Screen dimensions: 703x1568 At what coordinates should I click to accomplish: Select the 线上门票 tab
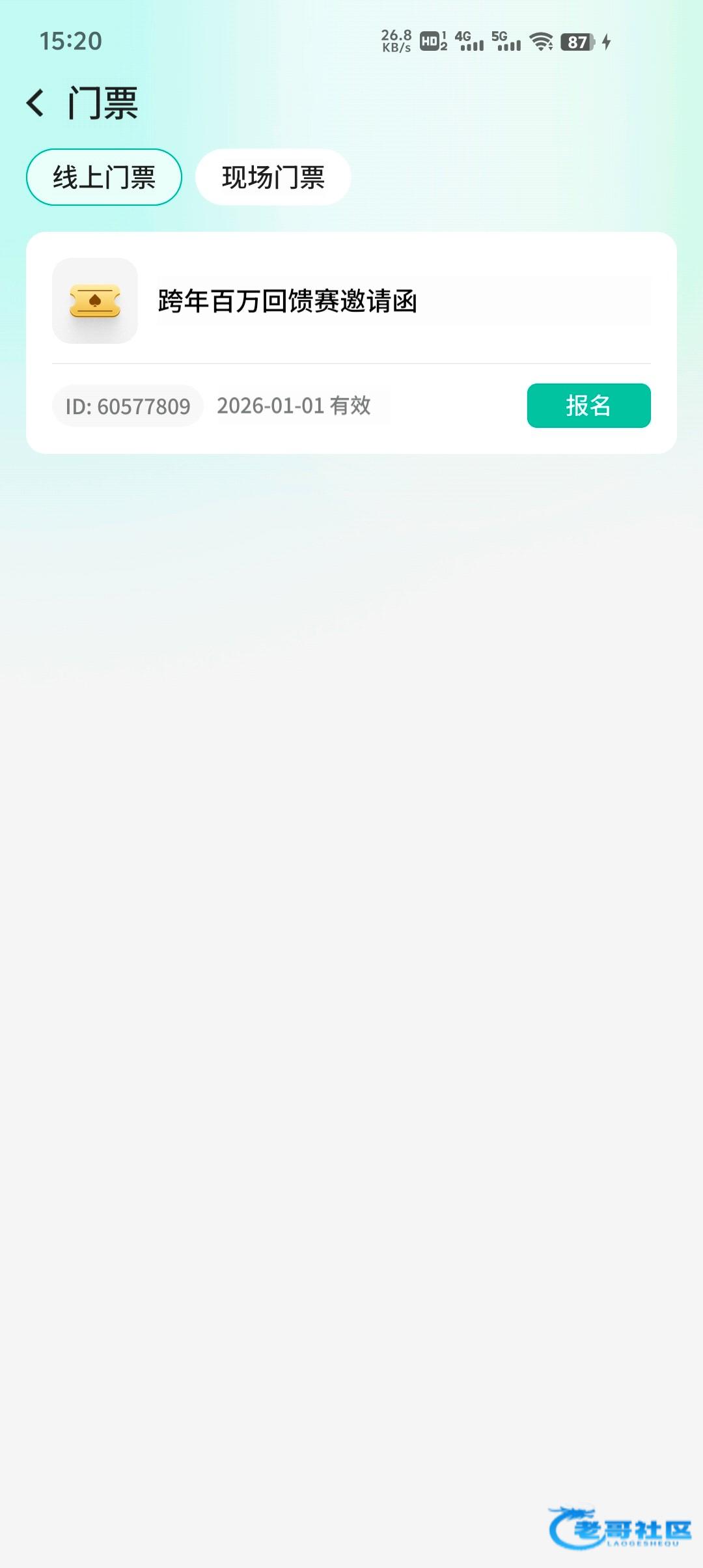[x=104, y=177]
